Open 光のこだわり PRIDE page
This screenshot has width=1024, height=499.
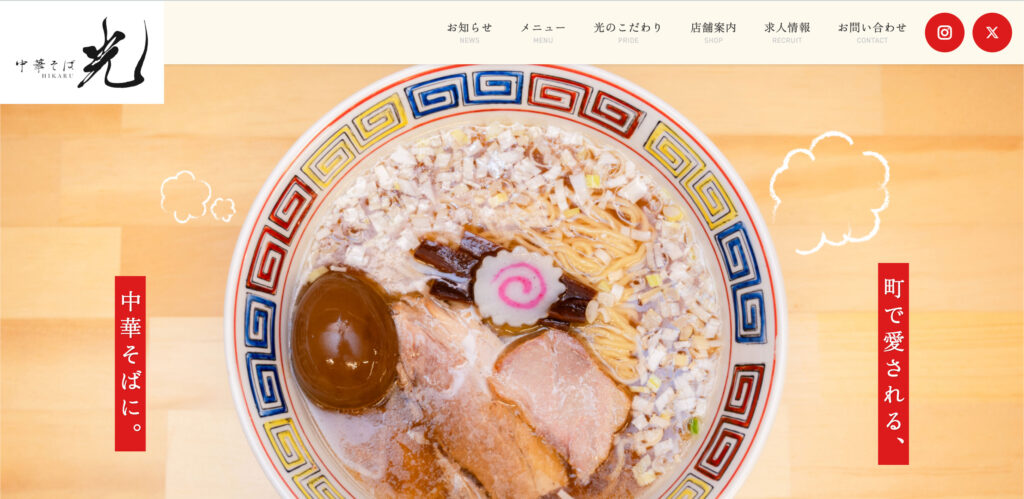[628, 32]
